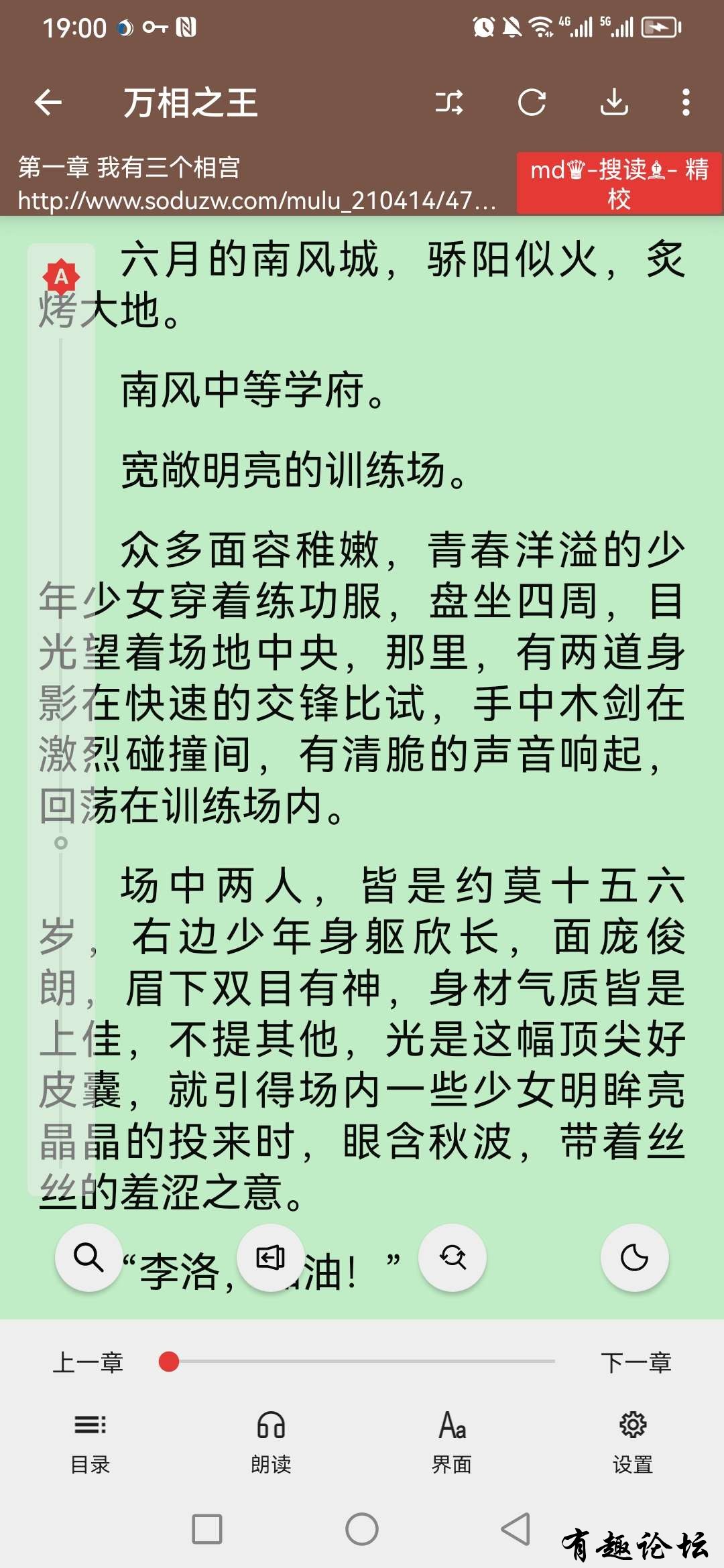
Task: Search within the book content
Action: [x=88, y=1258]
